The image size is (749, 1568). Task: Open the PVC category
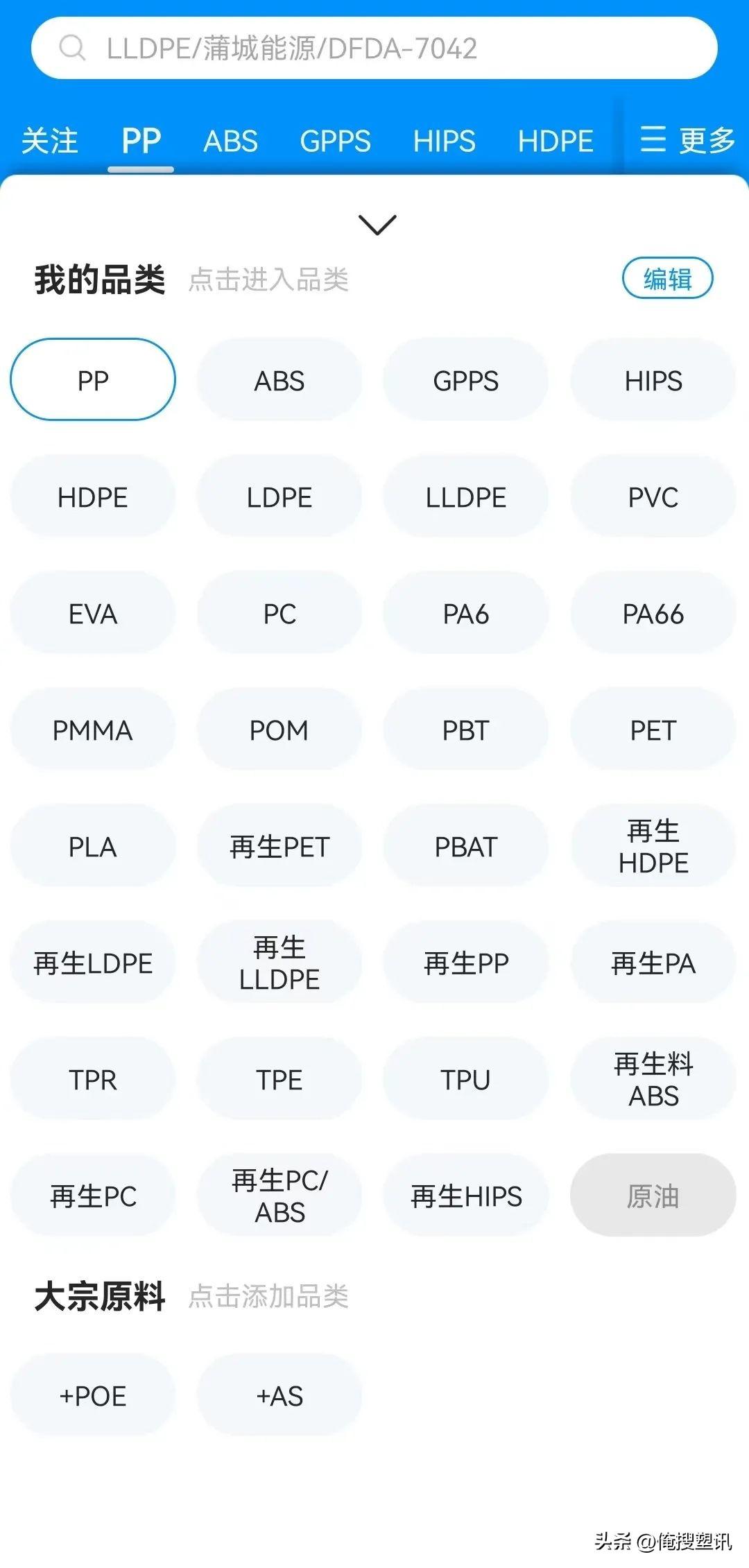pos(653,497)
